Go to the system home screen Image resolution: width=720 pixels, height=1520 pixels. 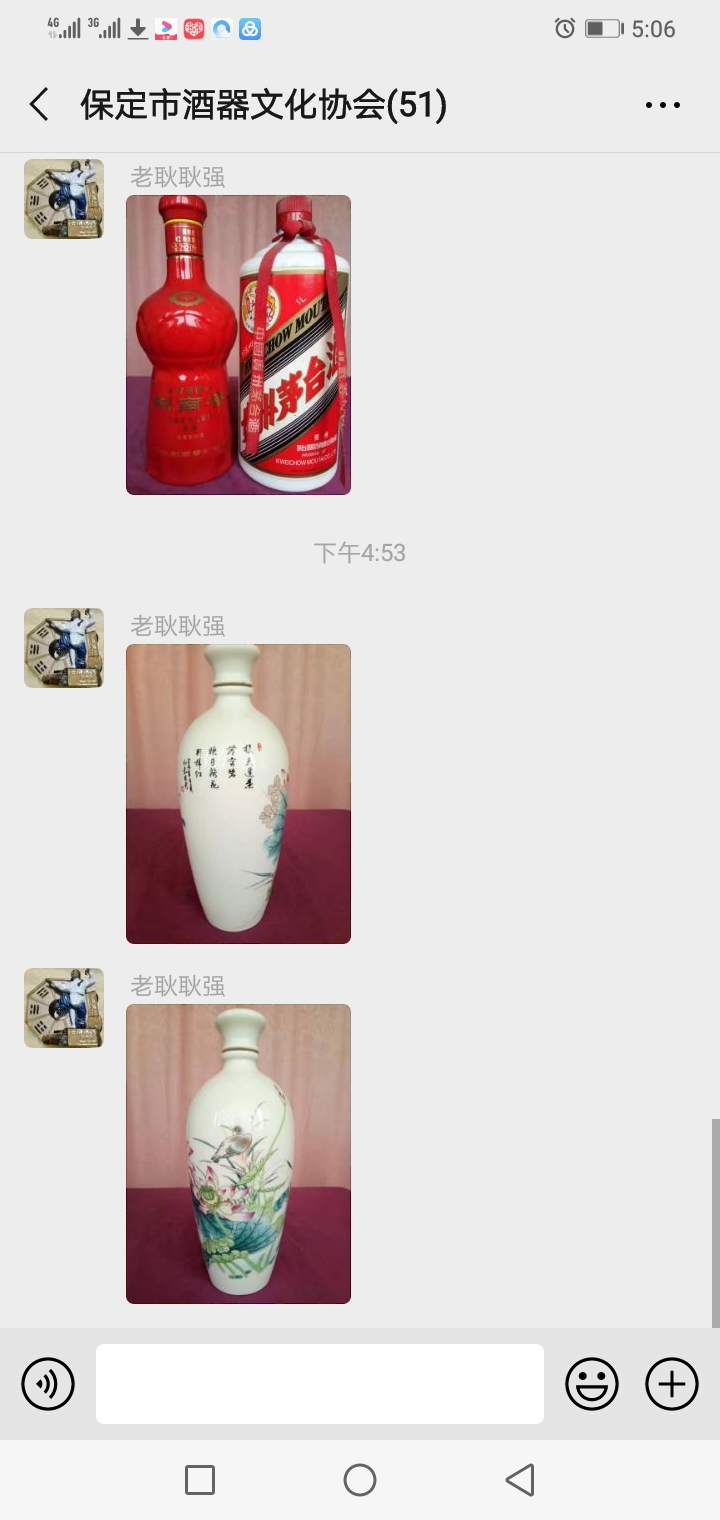(x=360, y=1480)
